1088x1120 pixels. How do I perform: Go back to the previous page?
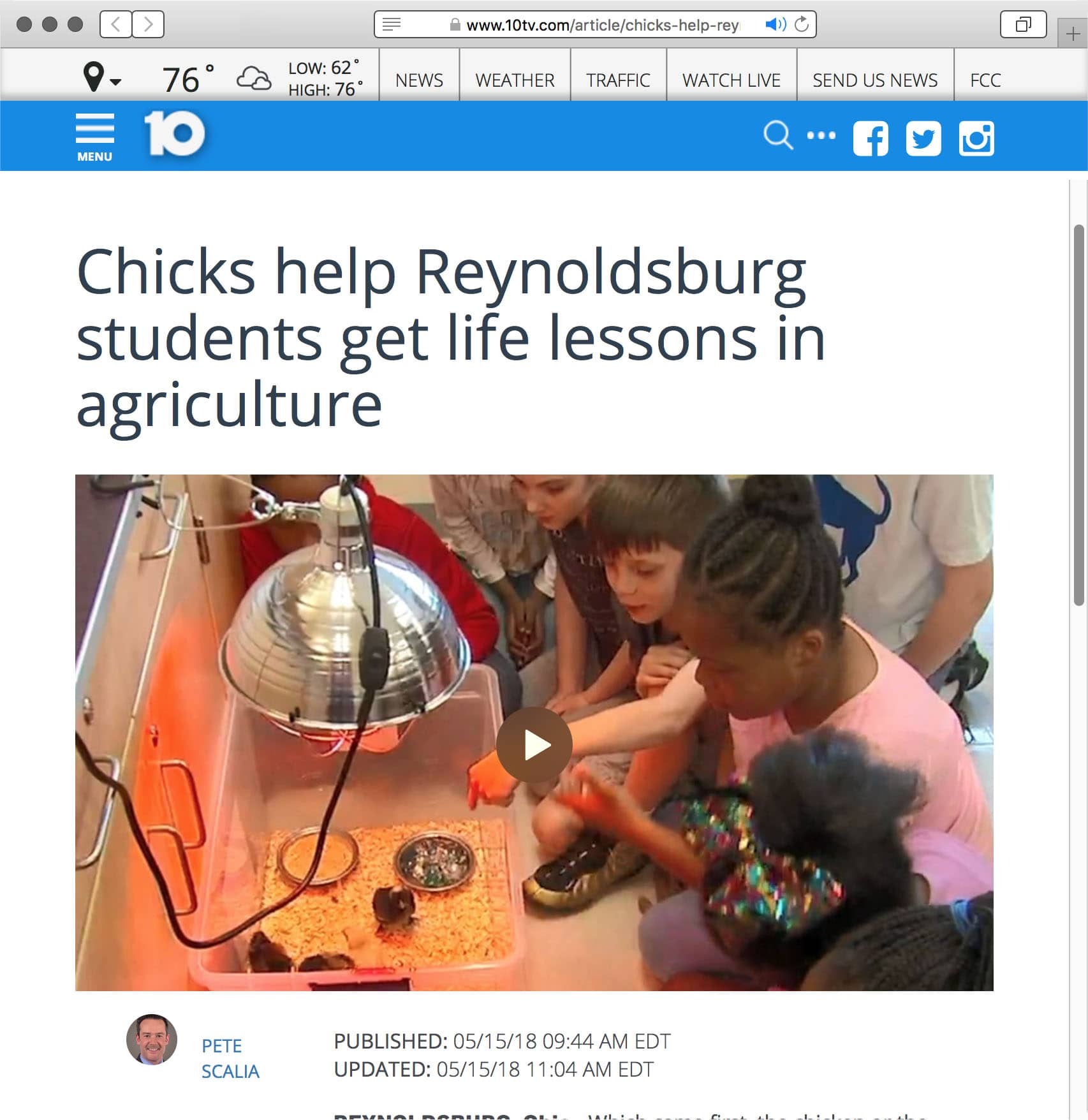pos(116,25)
